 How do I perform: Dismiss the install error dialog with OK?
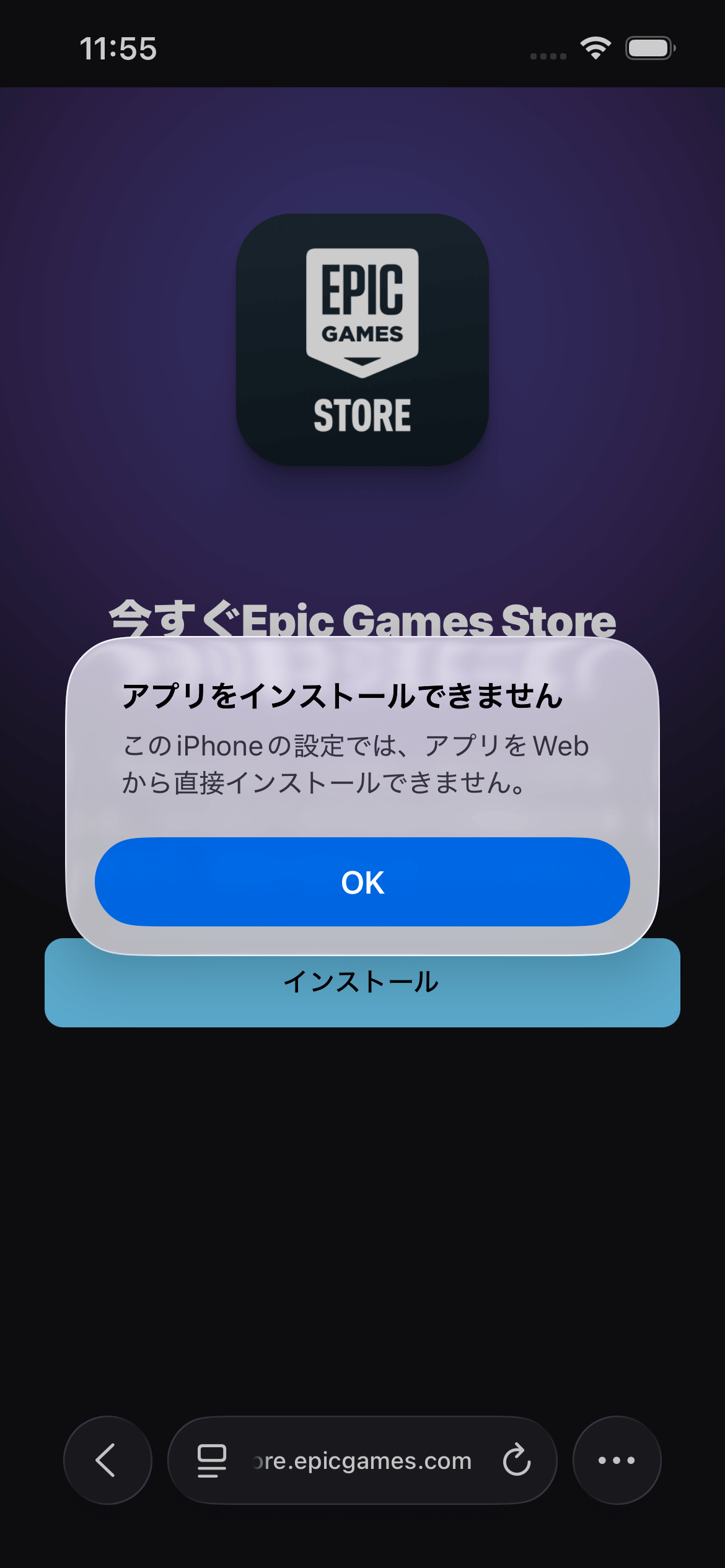(x=362, y=882)
